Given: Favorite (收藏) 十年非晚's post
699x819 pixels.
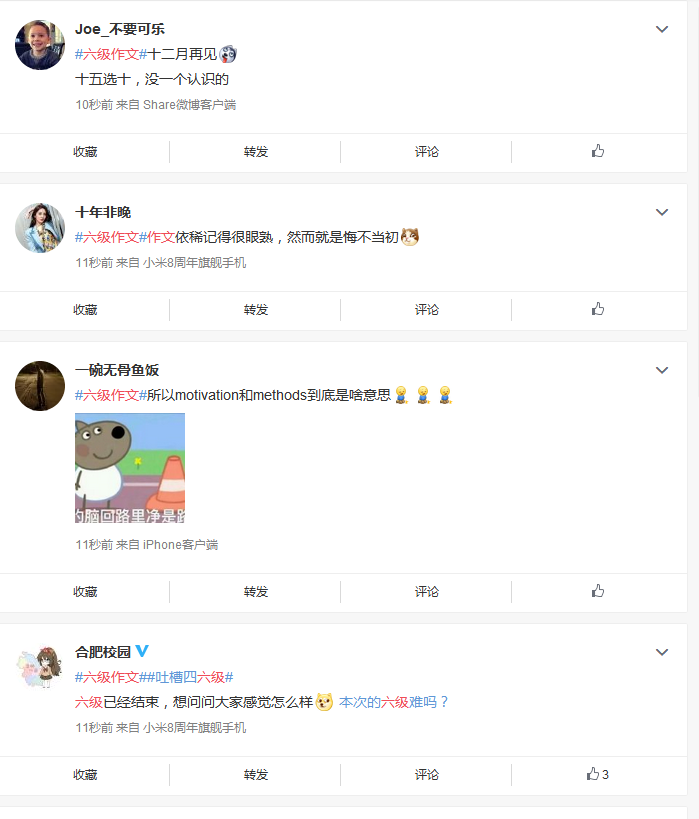Looking at the screenshot, I should pos(85,310).
